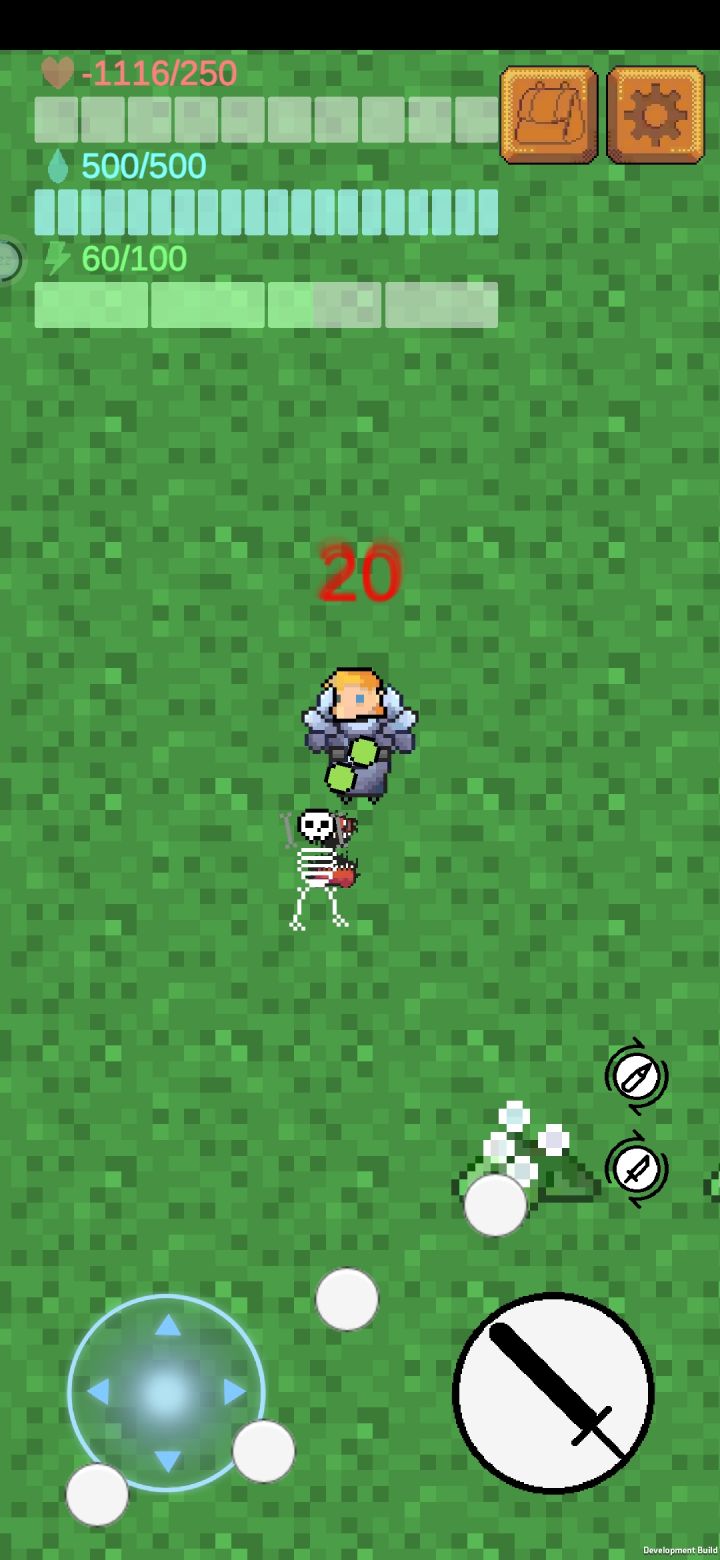Click the depleted health bar
720x1560 pixels.
point(265,118)
